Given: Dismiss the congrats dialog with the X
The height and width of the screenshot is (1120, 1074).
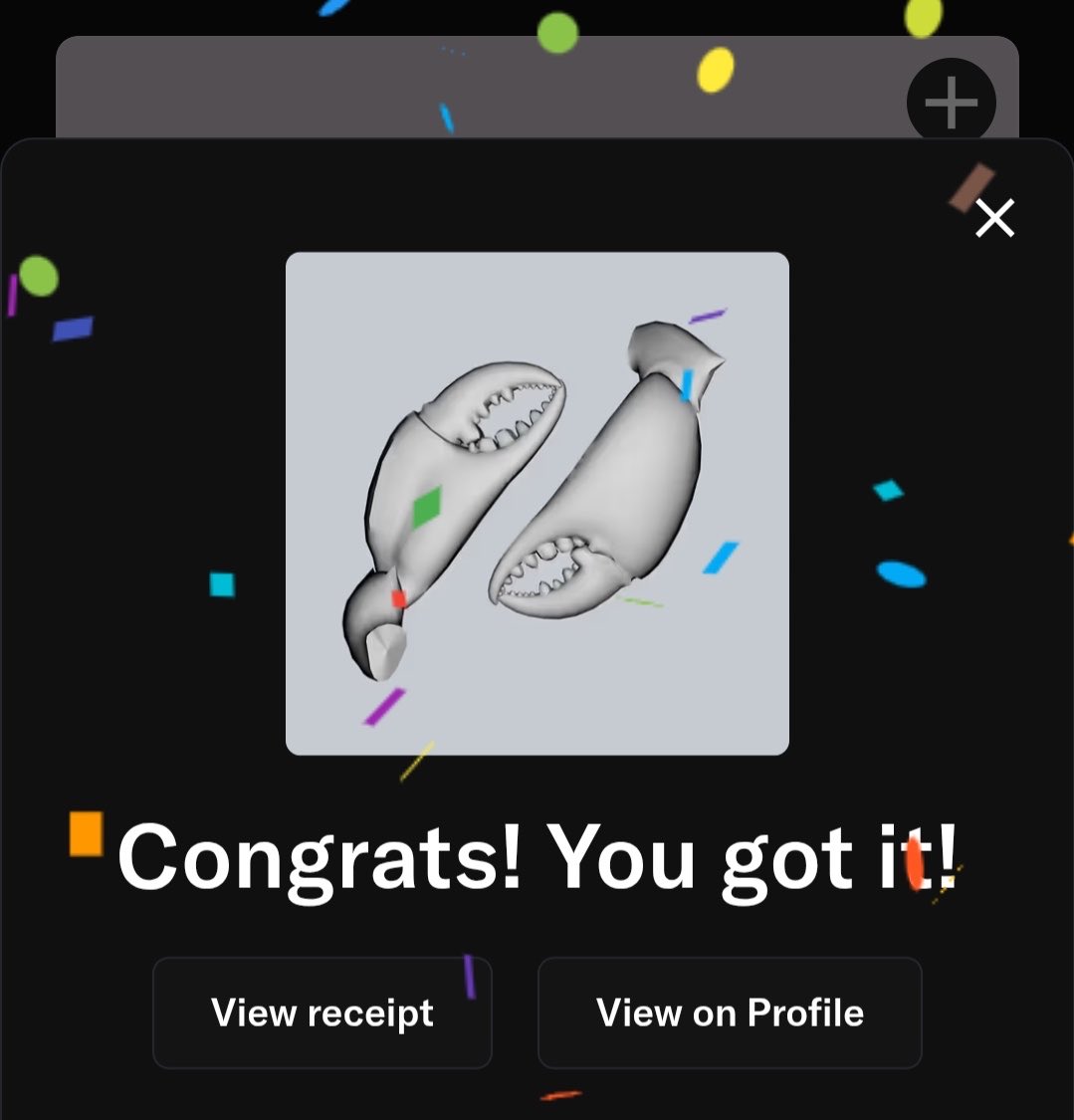Looking at the screenshot, I should (994, 218).
